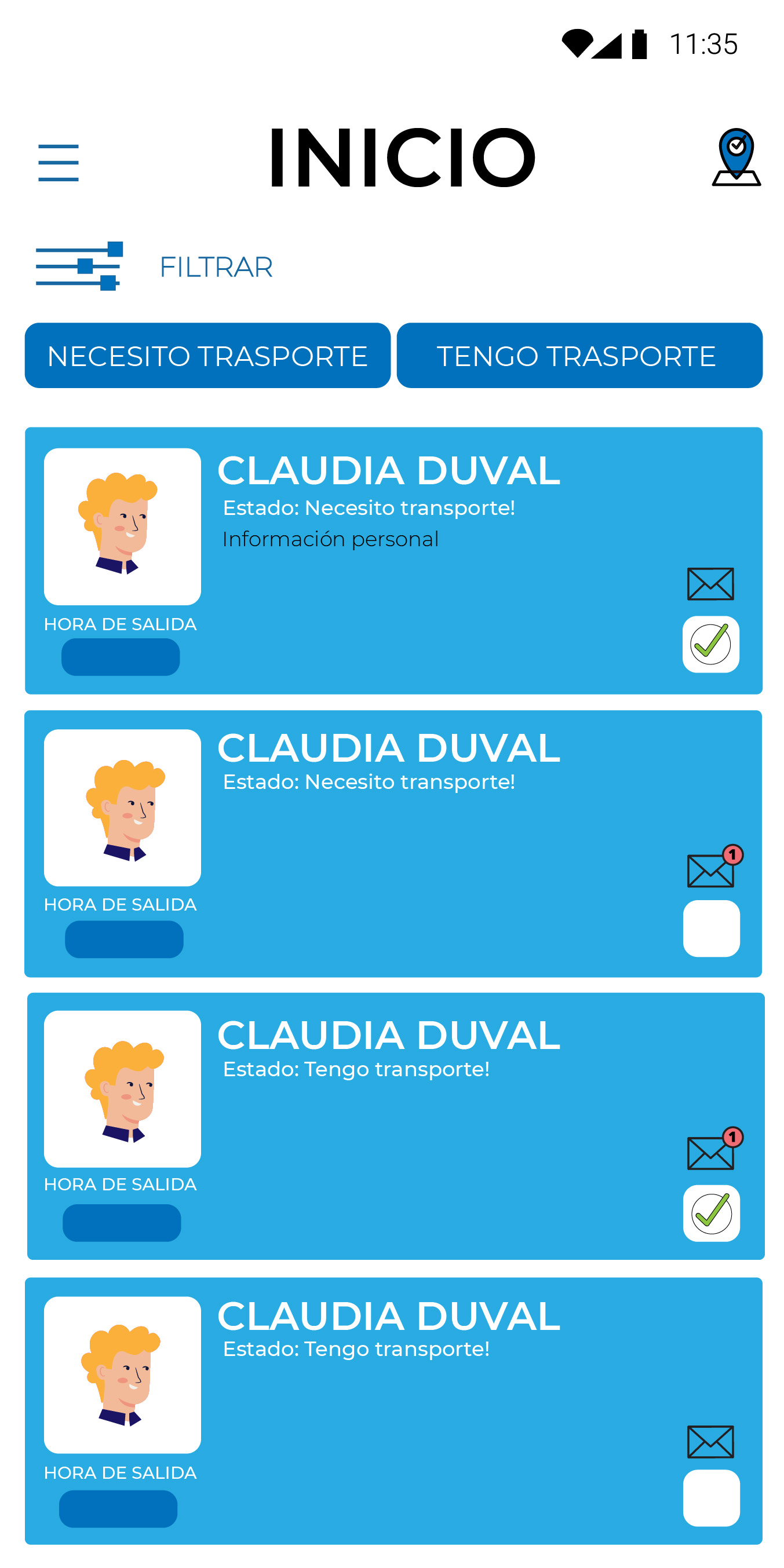Image resolution: width=784 pixels, height=1568 pixels.
Task: Open unread message envelope on unchecked Necesito transporte card
Action: pos(714,867)
